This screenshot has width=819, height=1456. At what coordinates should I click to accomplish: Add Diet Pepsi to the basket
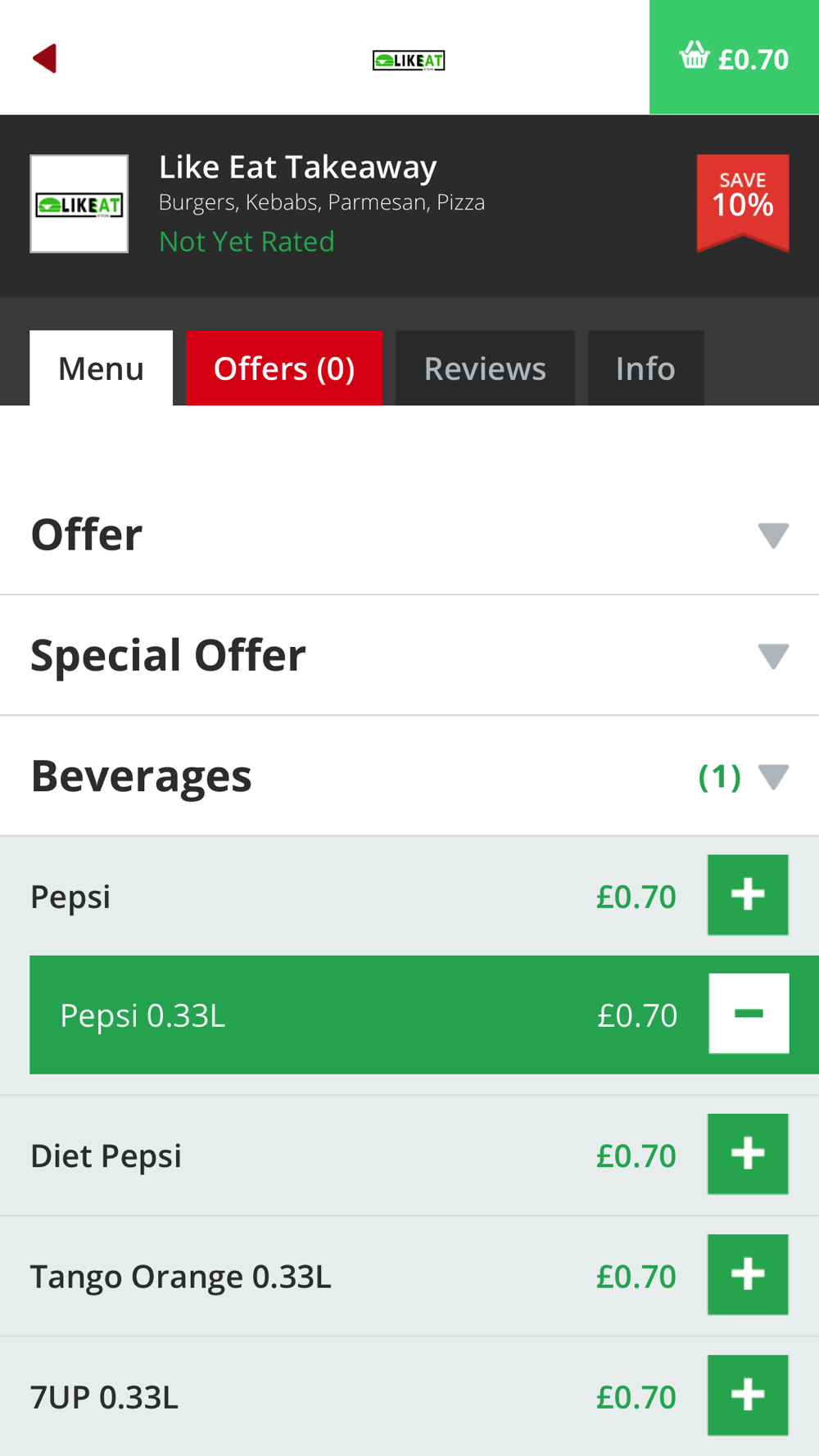[x=748, y=1154]
